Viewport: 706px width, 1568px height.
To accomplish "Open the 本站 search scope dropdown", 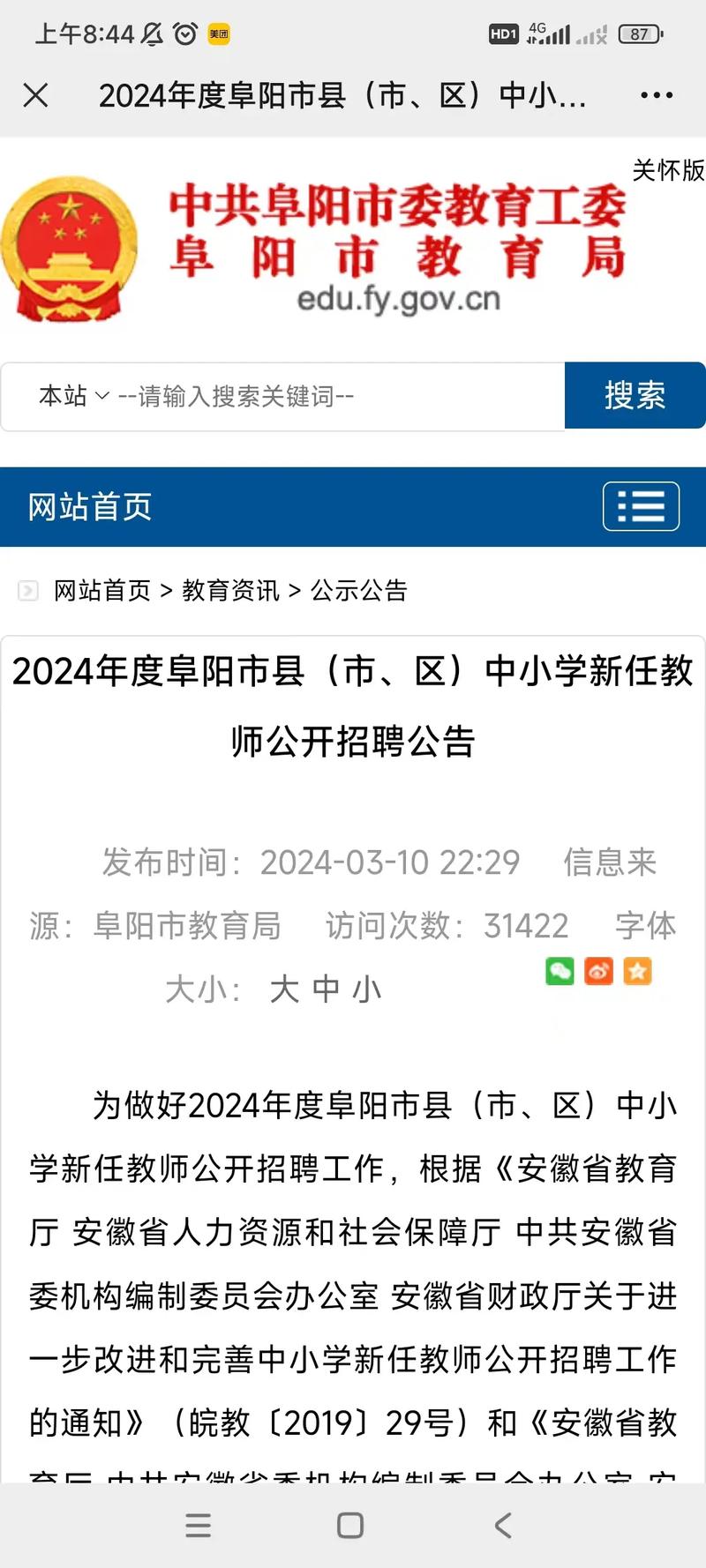I will (74, 396).
